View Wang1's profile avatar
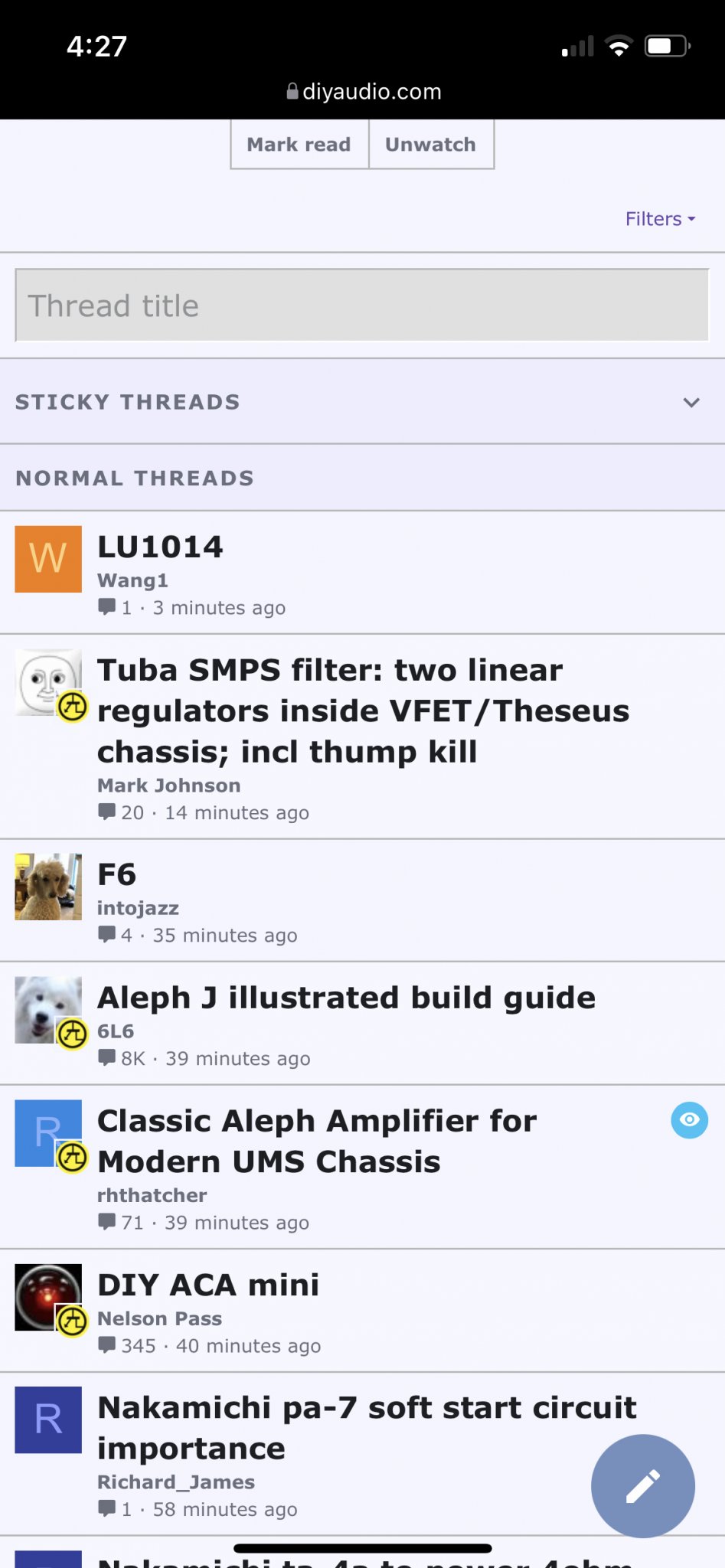Image resolution: width=725 pixels, height=1568 pixels. click(x=48, y=559)
